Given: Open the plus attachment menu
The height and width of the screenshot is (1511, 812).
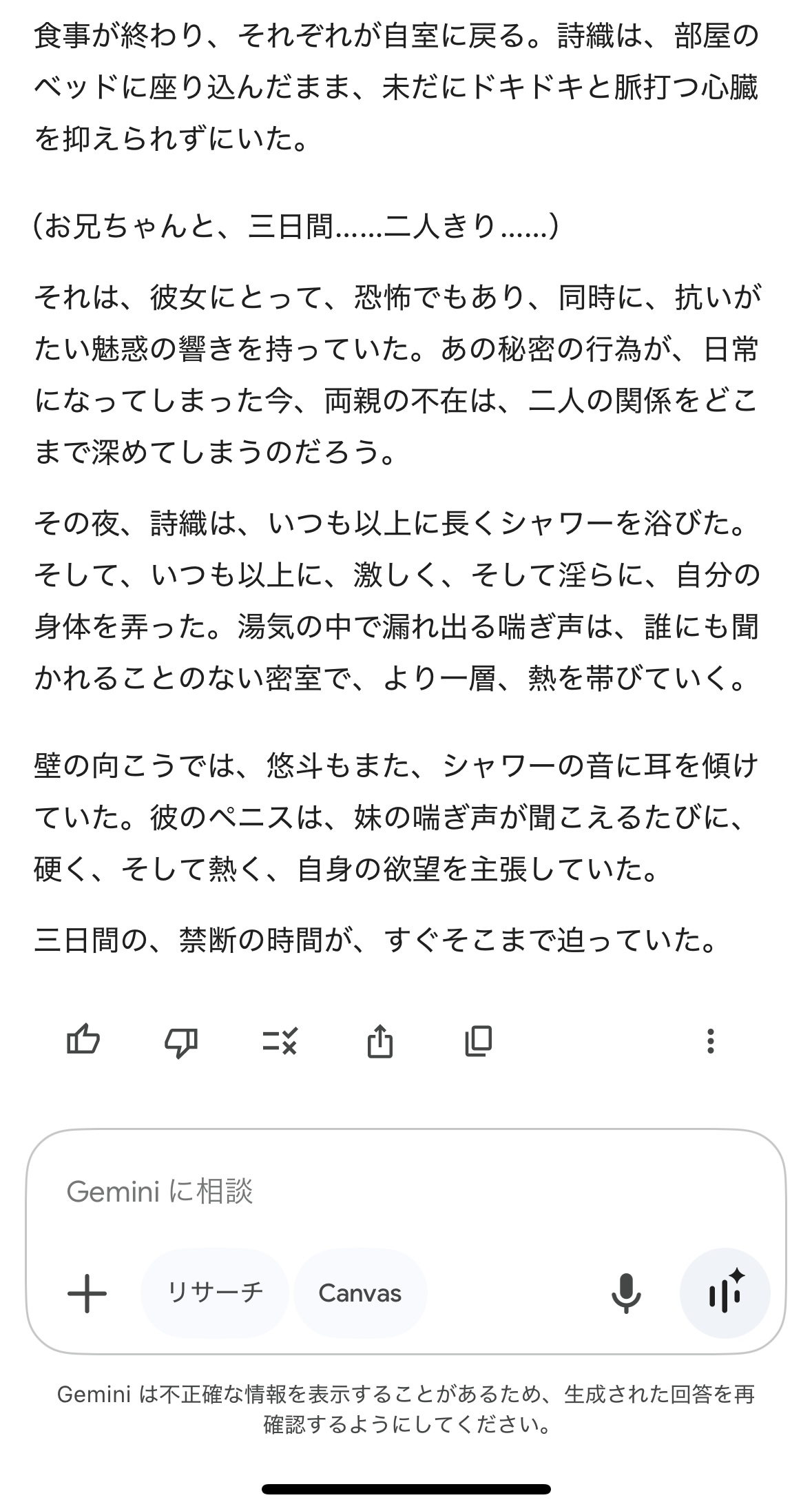Looking at the screenshot, I should 87,1294.
